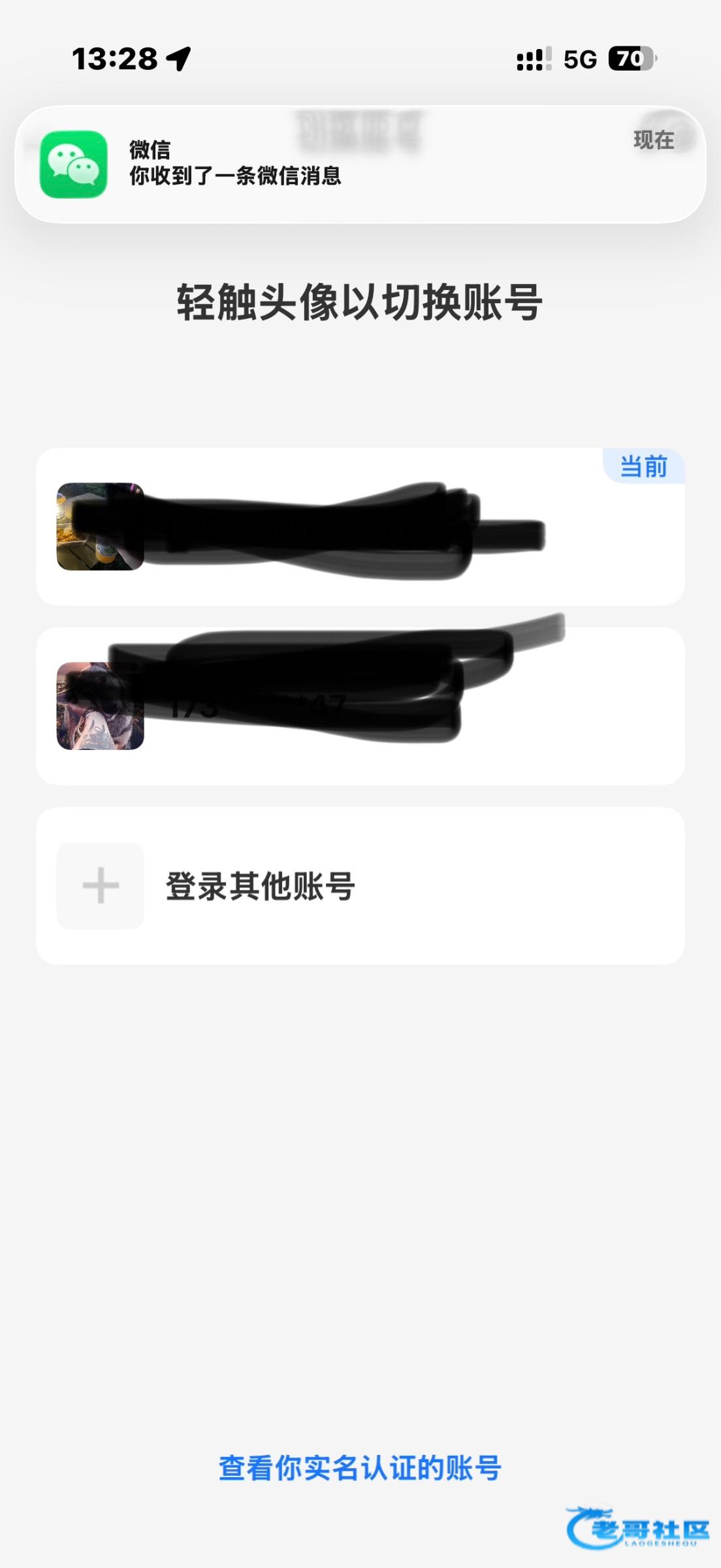Switch to the second listed account
This screenshot has width=721, height=1568.
(100, 706)
